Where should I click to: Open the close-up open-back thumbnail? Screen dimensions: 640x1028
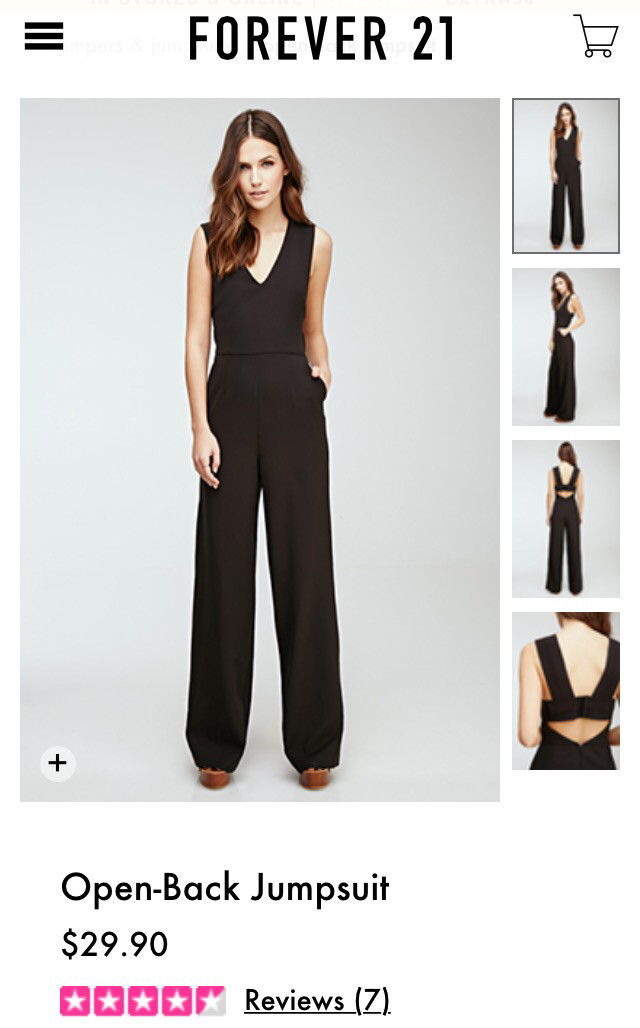(x=566, y=691)
